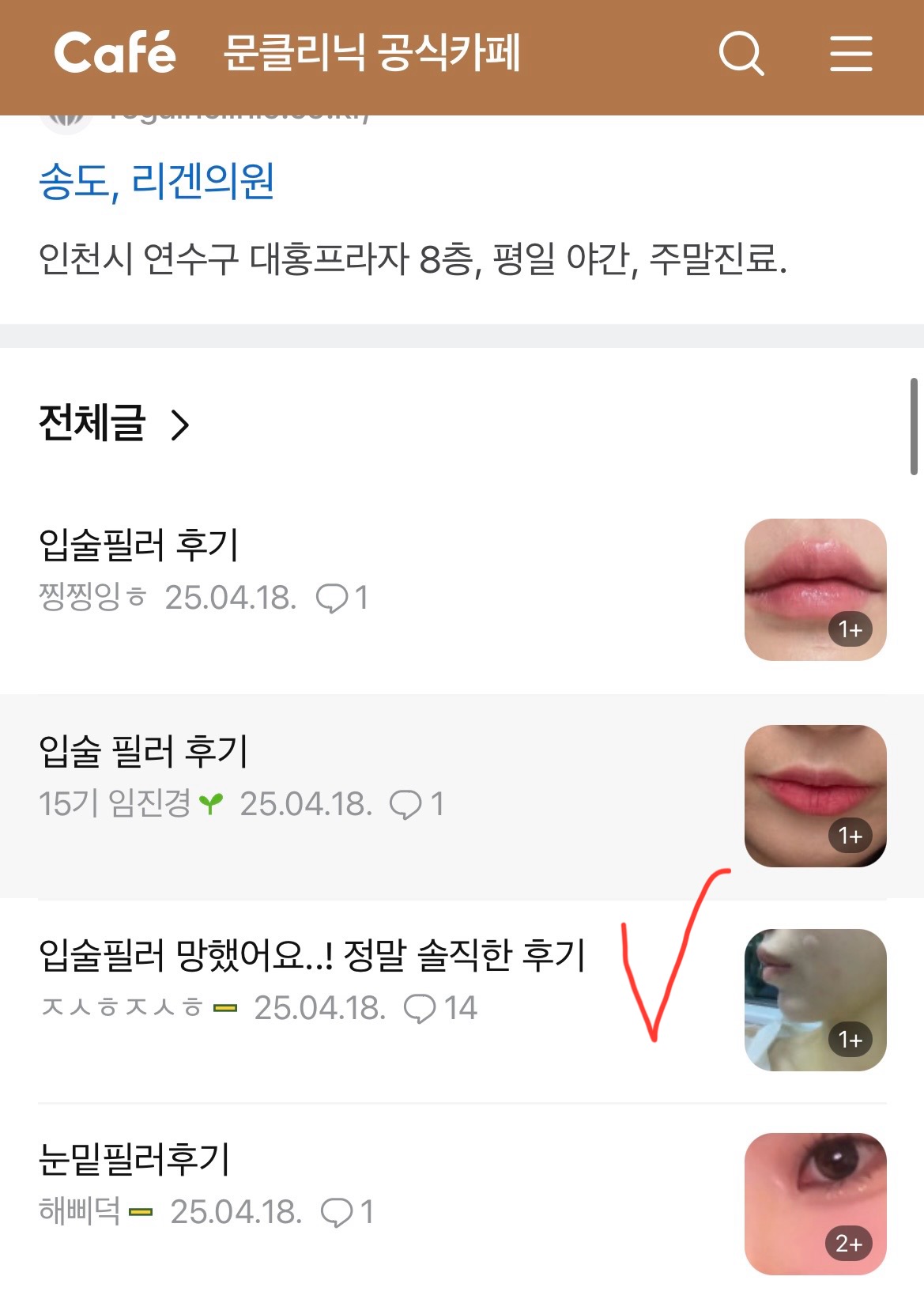Open the 눈밑필러후기 post
Image resolution: width=924 pixels, height=1299 pixels.
coord(134,1160)
